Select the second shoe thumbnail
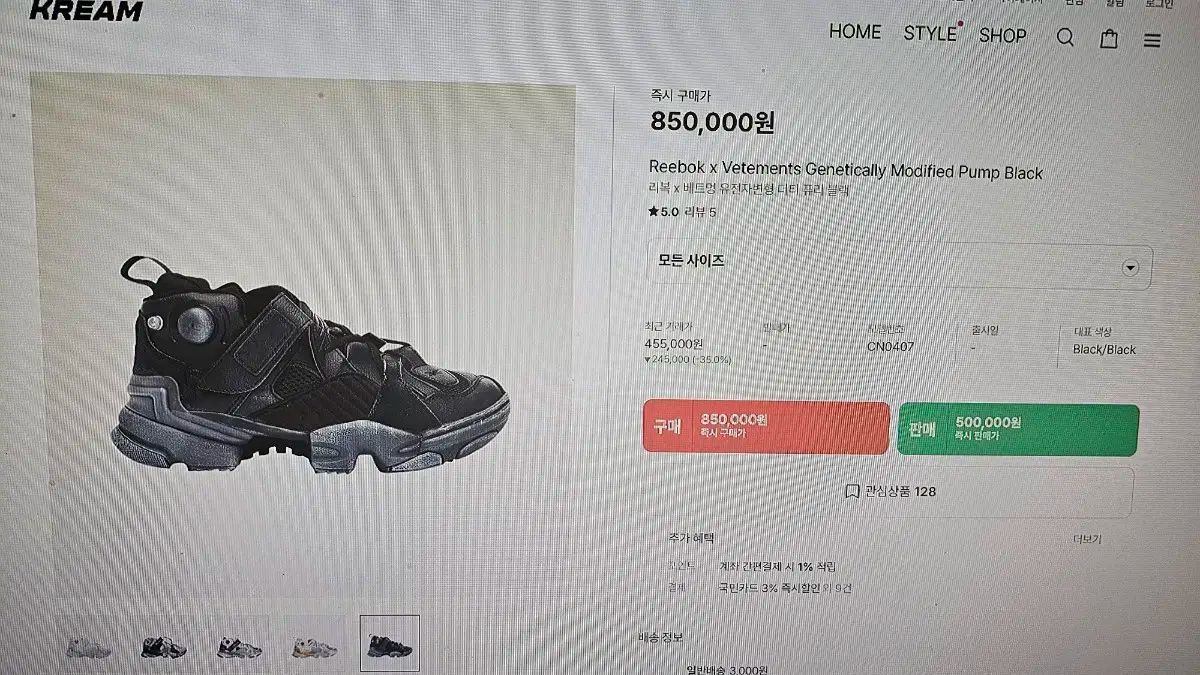 click(x=163, y=646)
